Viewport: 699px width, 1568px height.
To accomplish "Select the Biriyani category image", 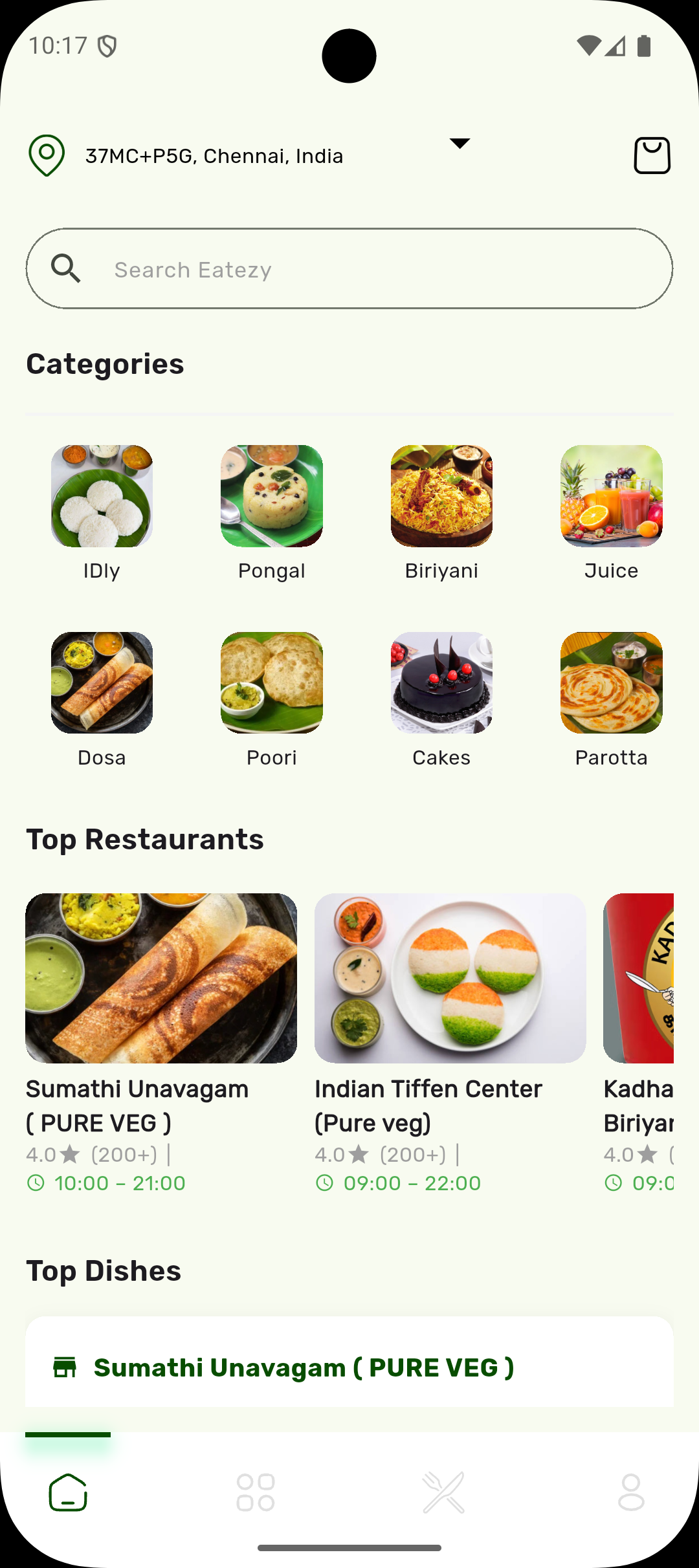I will pyautogui.click(x=441, y=495).
